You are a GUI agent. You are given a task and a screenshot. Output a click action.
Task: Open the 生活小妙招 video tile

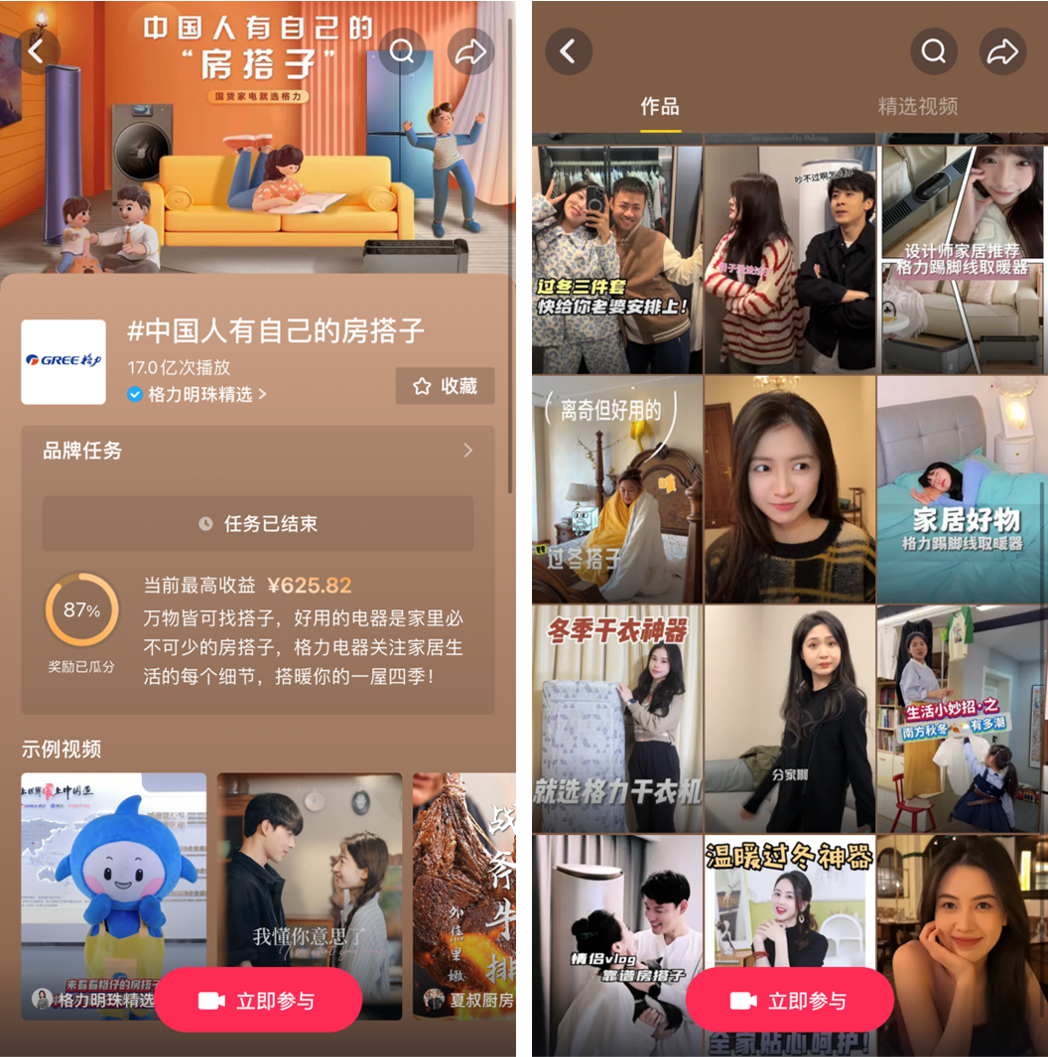(961, 718)
